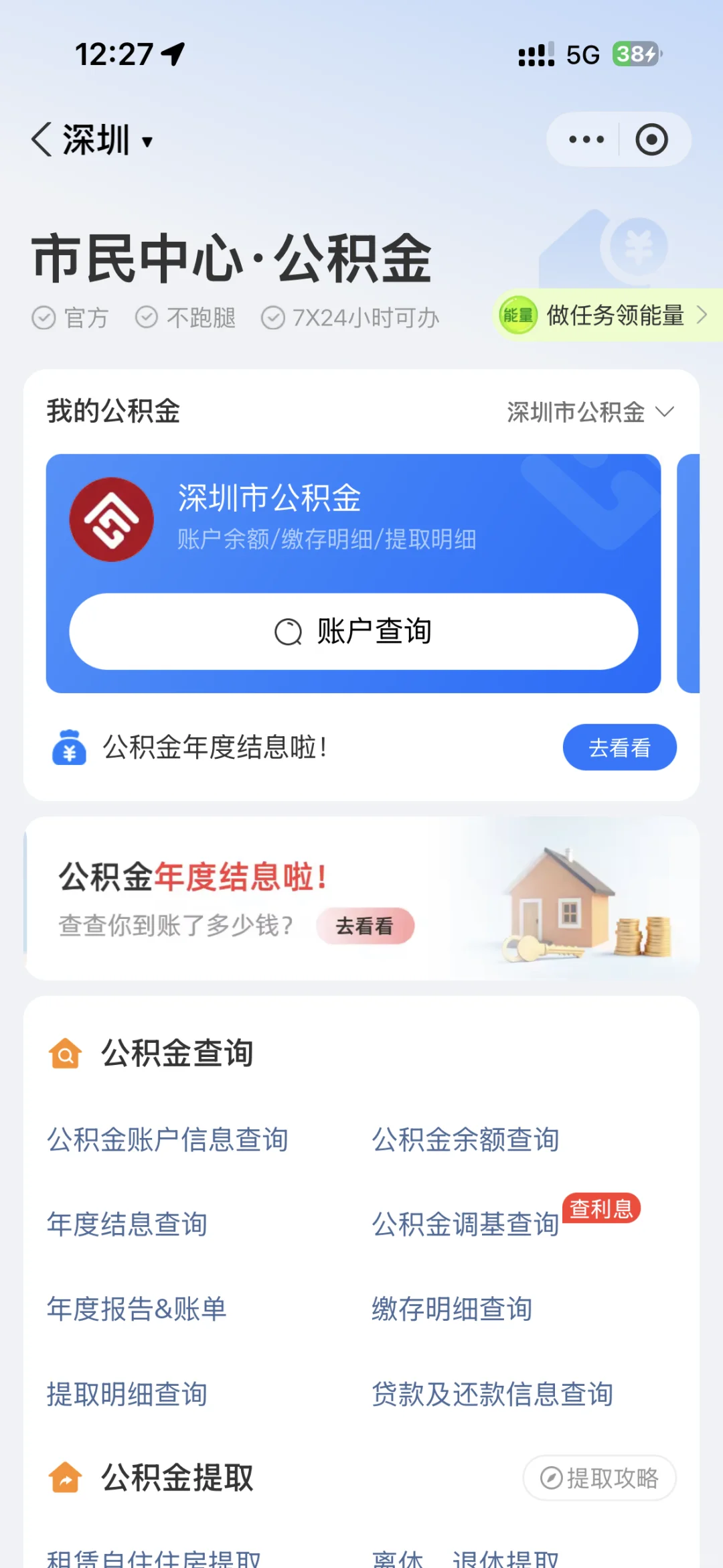Close the mini program with the circle icon
The image size is (723, 1568).
pyautogui.click(x=651, y=139)
